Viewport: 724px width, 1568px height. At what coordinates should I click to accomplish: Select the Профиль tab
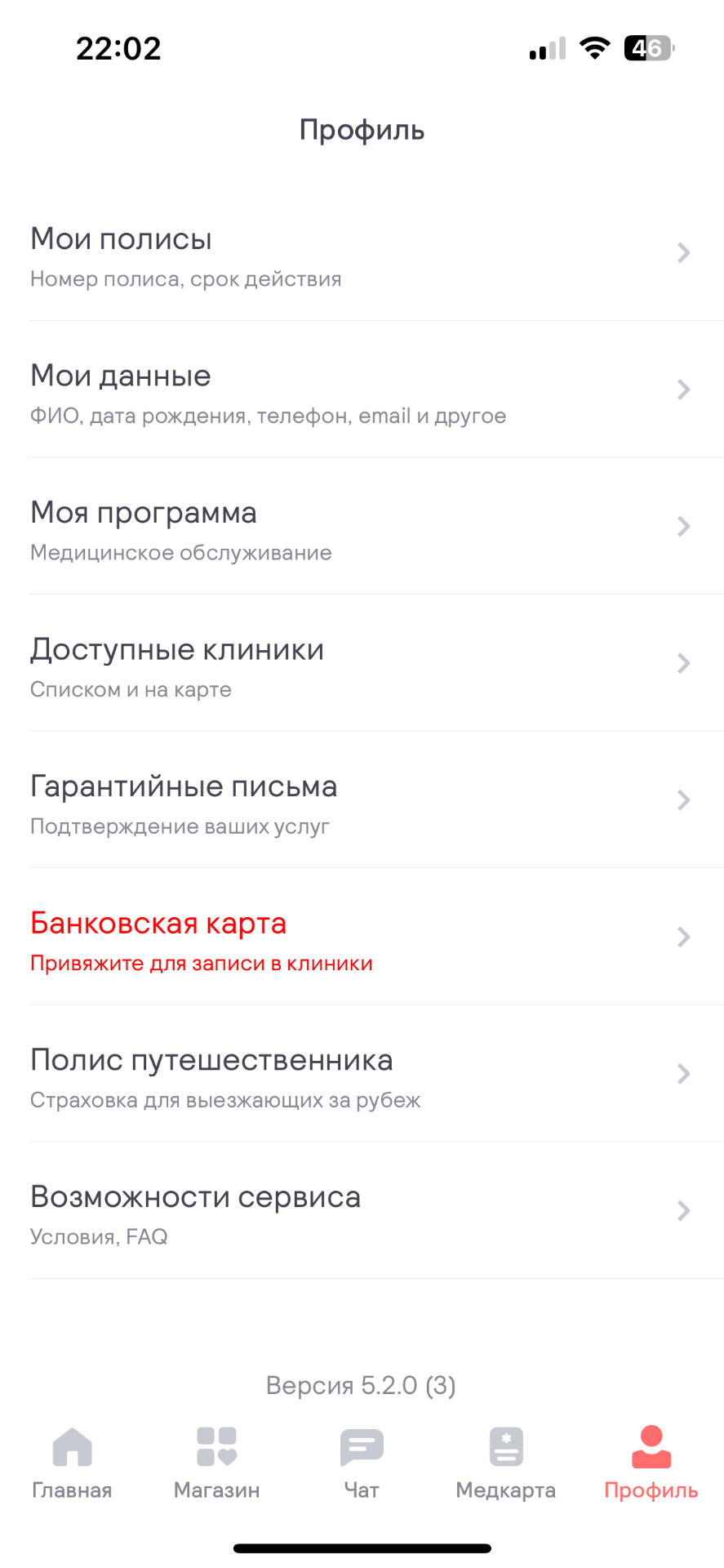[x=651, y=1463]
